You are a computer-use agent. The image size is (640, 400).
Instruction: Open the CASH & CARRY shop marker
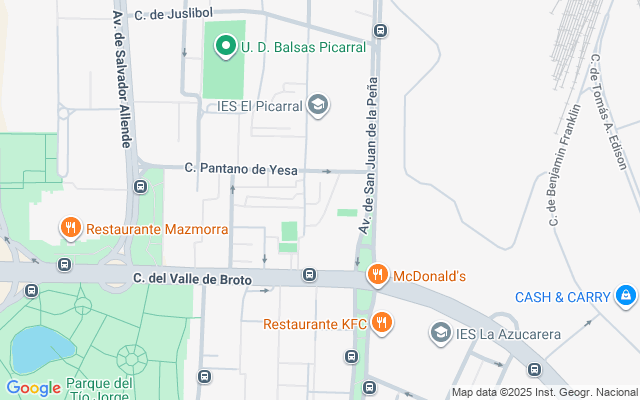(625, 296)
